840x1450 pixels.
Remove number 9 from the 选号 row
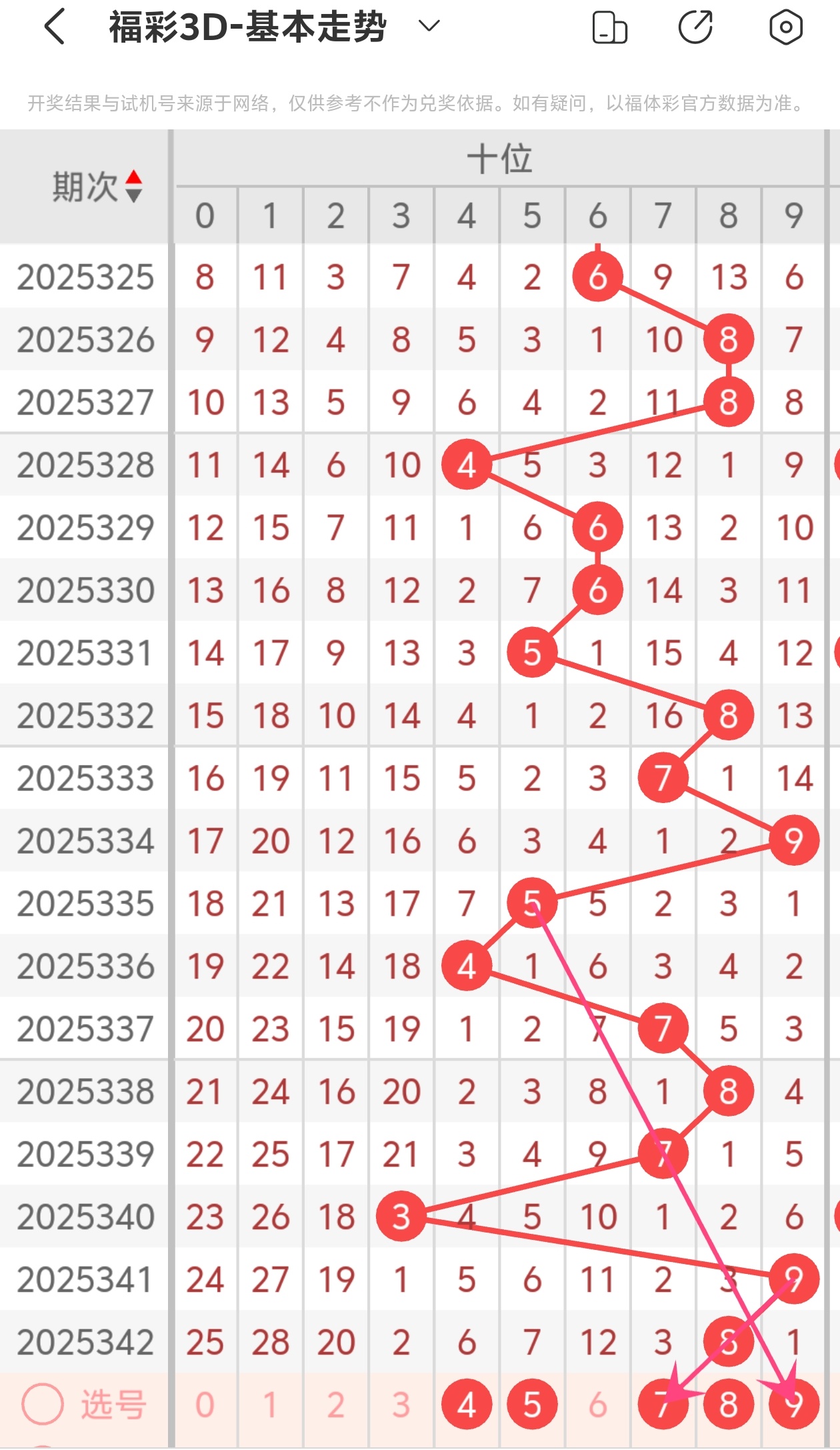point(793,1405)
